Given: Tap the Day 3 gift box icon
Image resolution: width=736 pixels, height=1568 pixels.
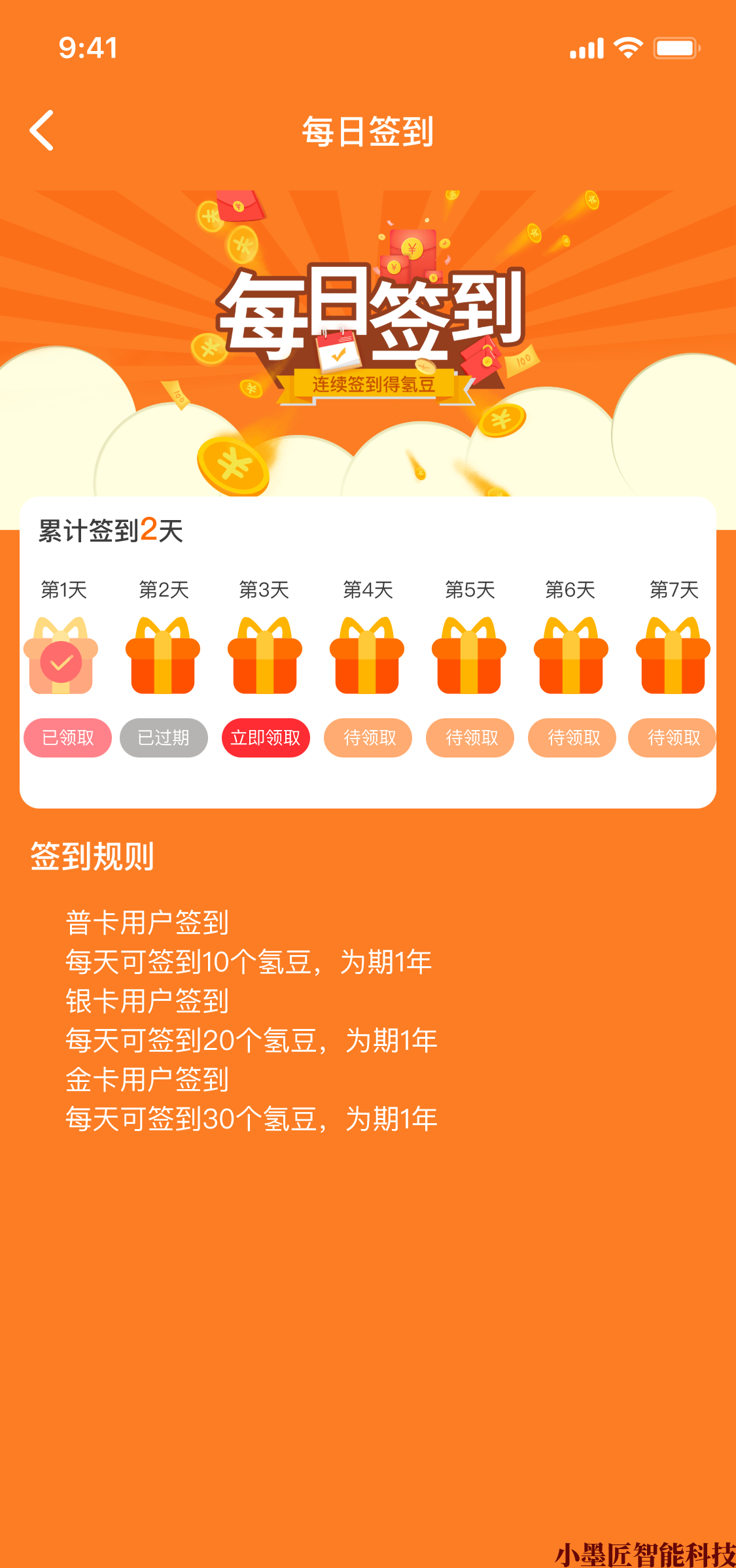Looking at the screenshot, I should [x=266, y=657].
